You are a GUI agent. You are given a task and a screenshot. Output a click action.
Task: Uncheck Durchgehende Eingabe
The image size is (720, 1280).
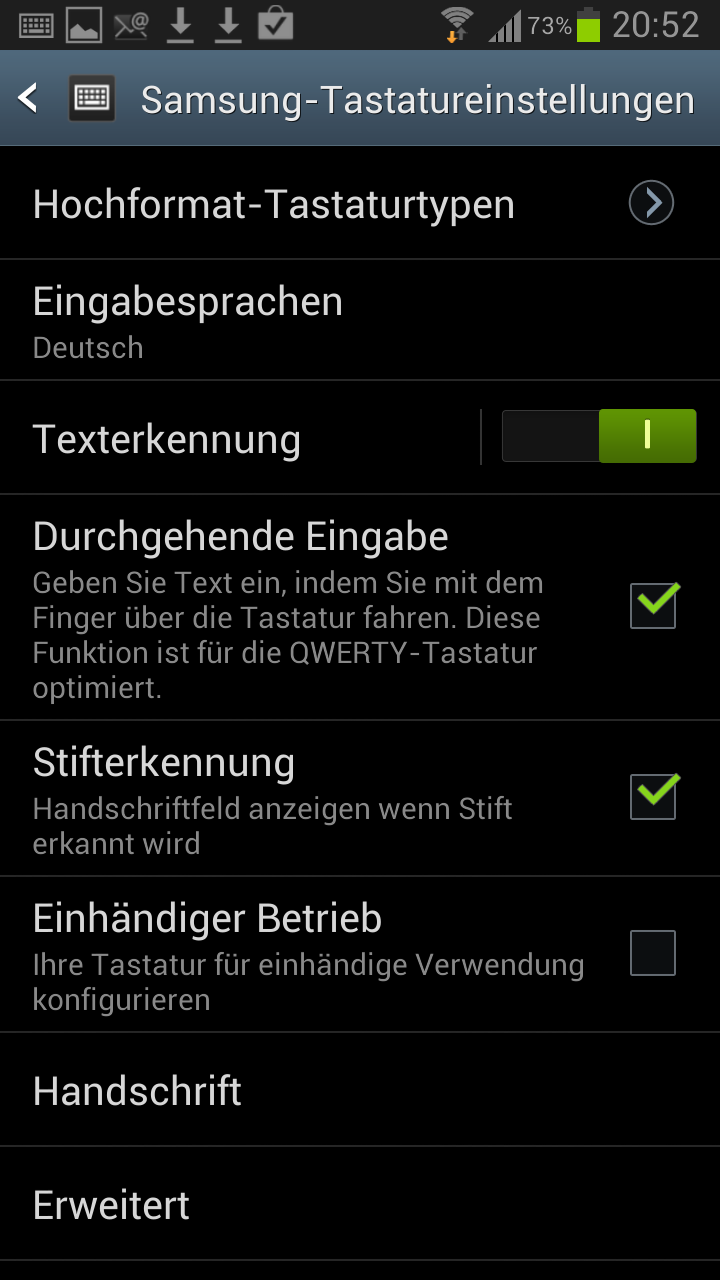[653, 605]
